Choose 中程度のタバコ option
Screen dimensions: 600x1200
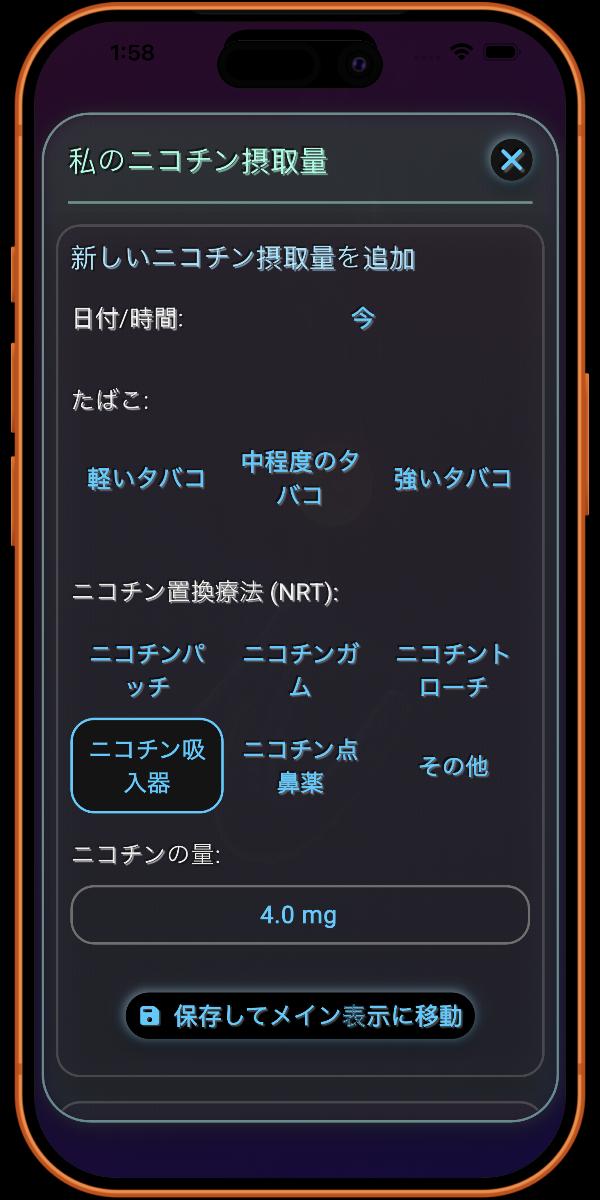[x=300, y=478]
